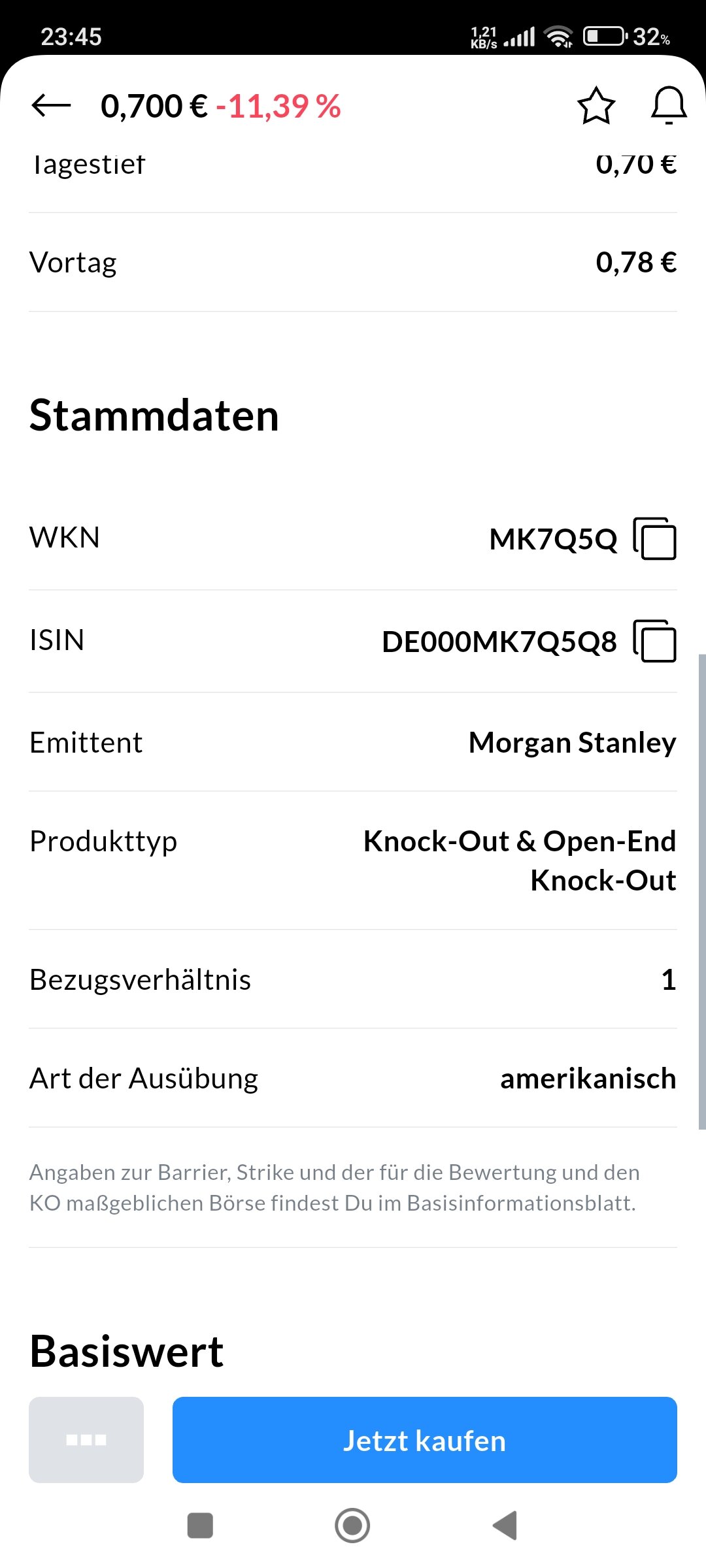The image size is (706, 1568).
Task: Set a price alert with the bell
Action: point(669,105)
